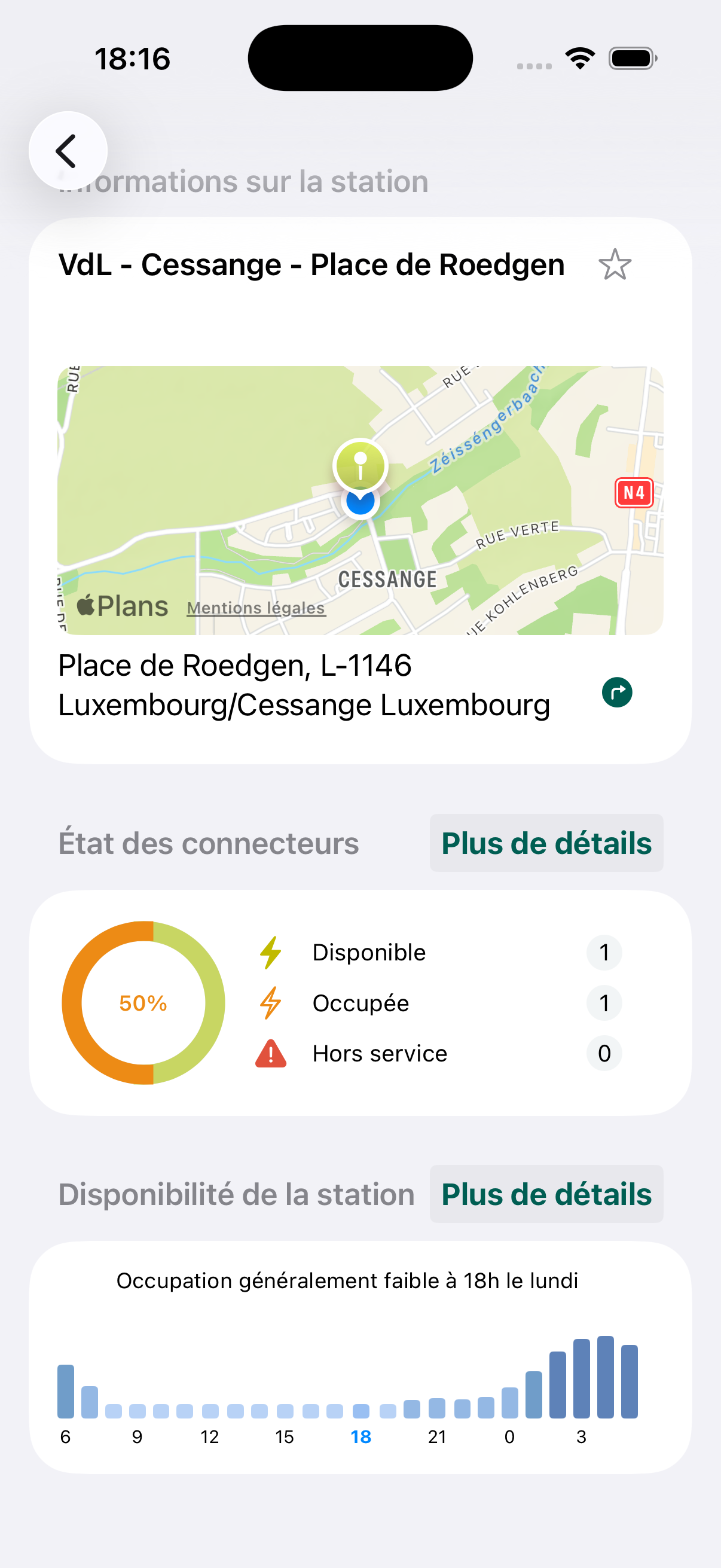This screenshot has height=1568, width=721.
Task: Open Plus de détails for station availability
Action: pyautogui.click(x=546, y=1194)
